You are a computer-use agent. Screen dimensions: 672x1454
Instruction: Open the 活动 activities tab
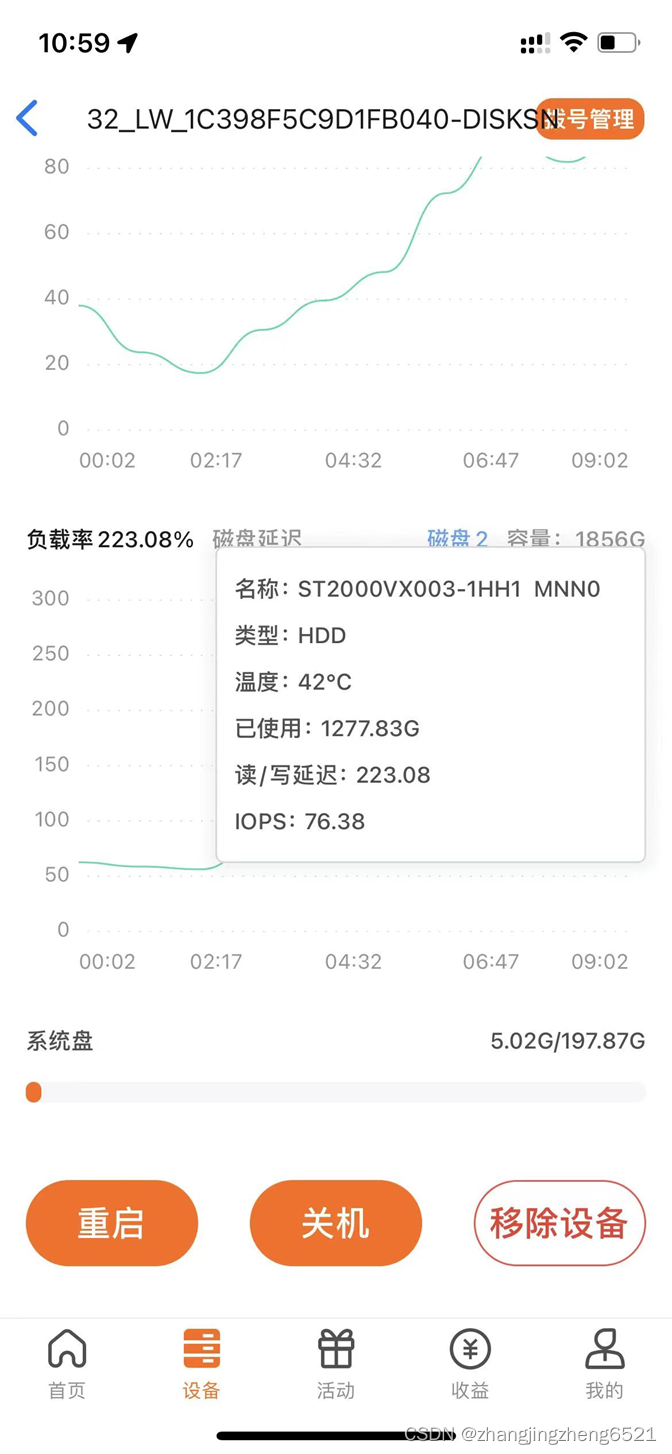[x=336, y=1363]
